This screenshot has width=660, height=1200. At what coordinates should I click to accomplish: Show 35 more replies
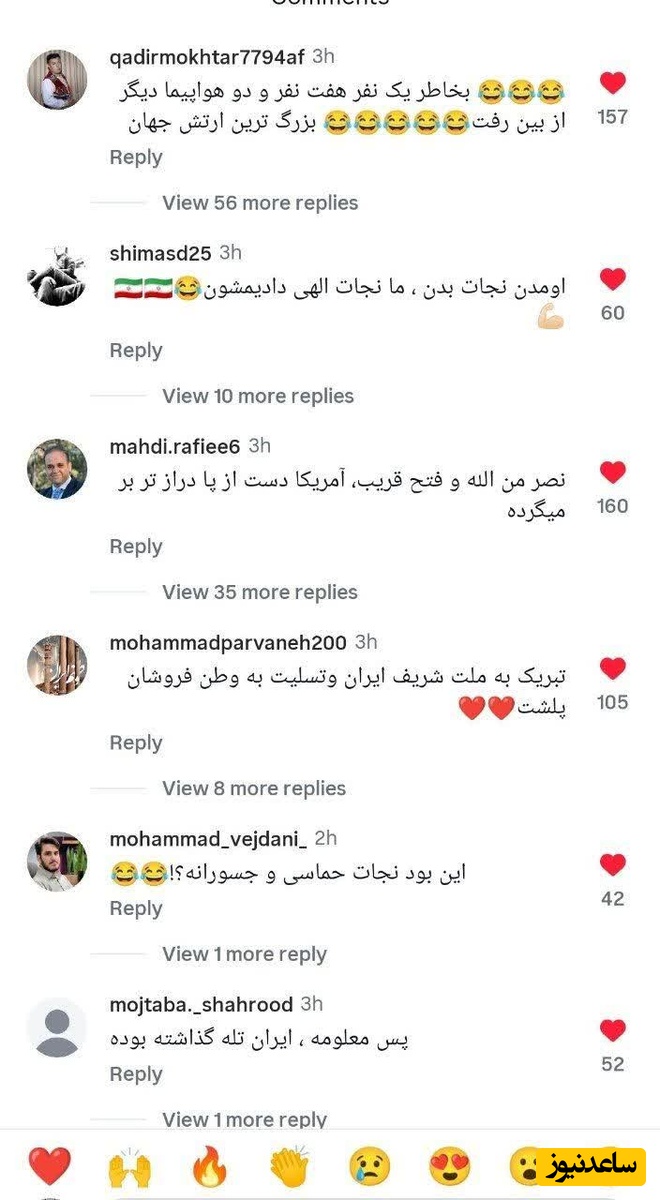(260, 592)
